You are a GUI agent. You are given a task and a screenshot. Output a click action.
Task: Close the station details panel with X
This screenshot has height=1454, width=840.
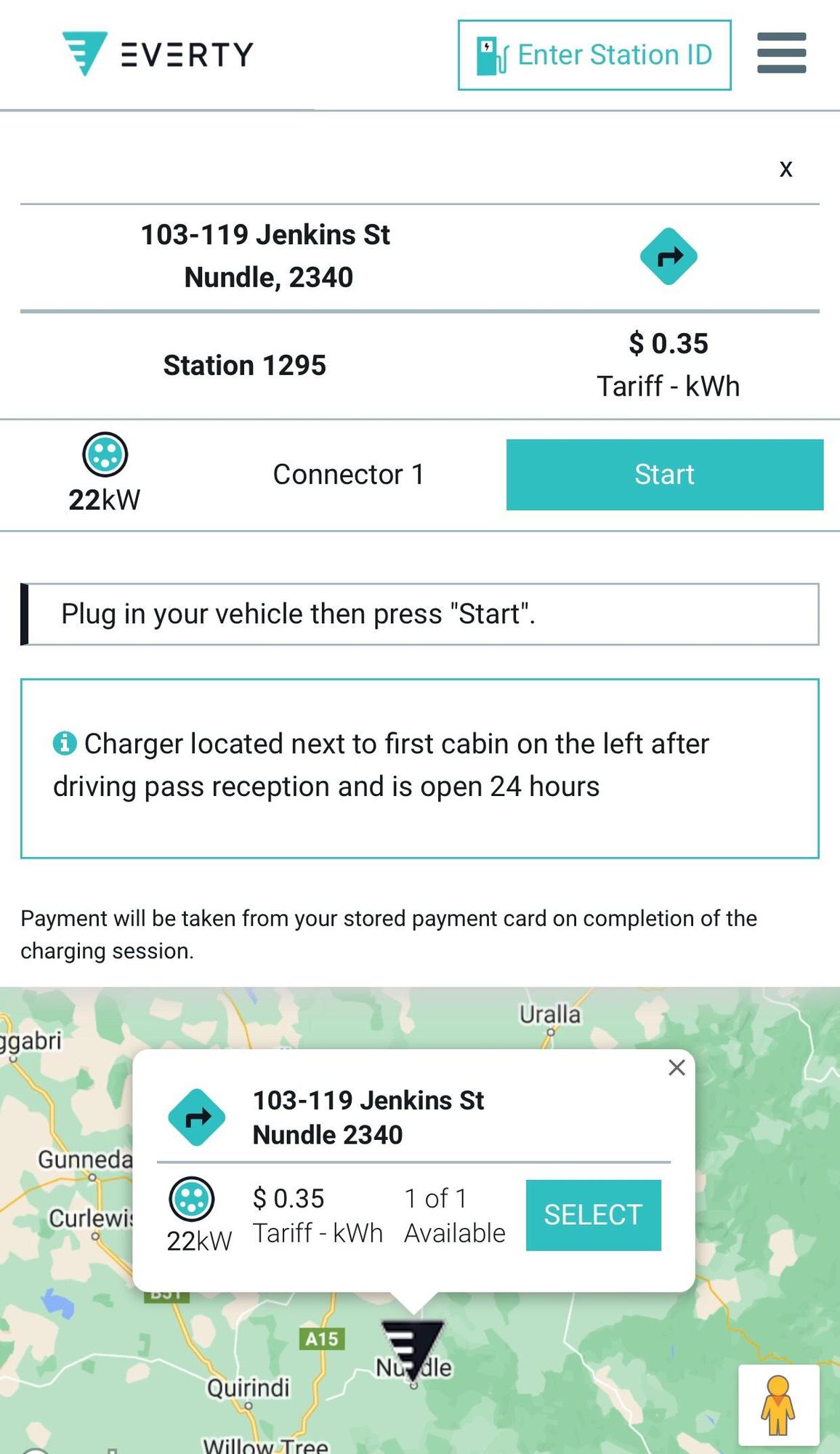786,169
